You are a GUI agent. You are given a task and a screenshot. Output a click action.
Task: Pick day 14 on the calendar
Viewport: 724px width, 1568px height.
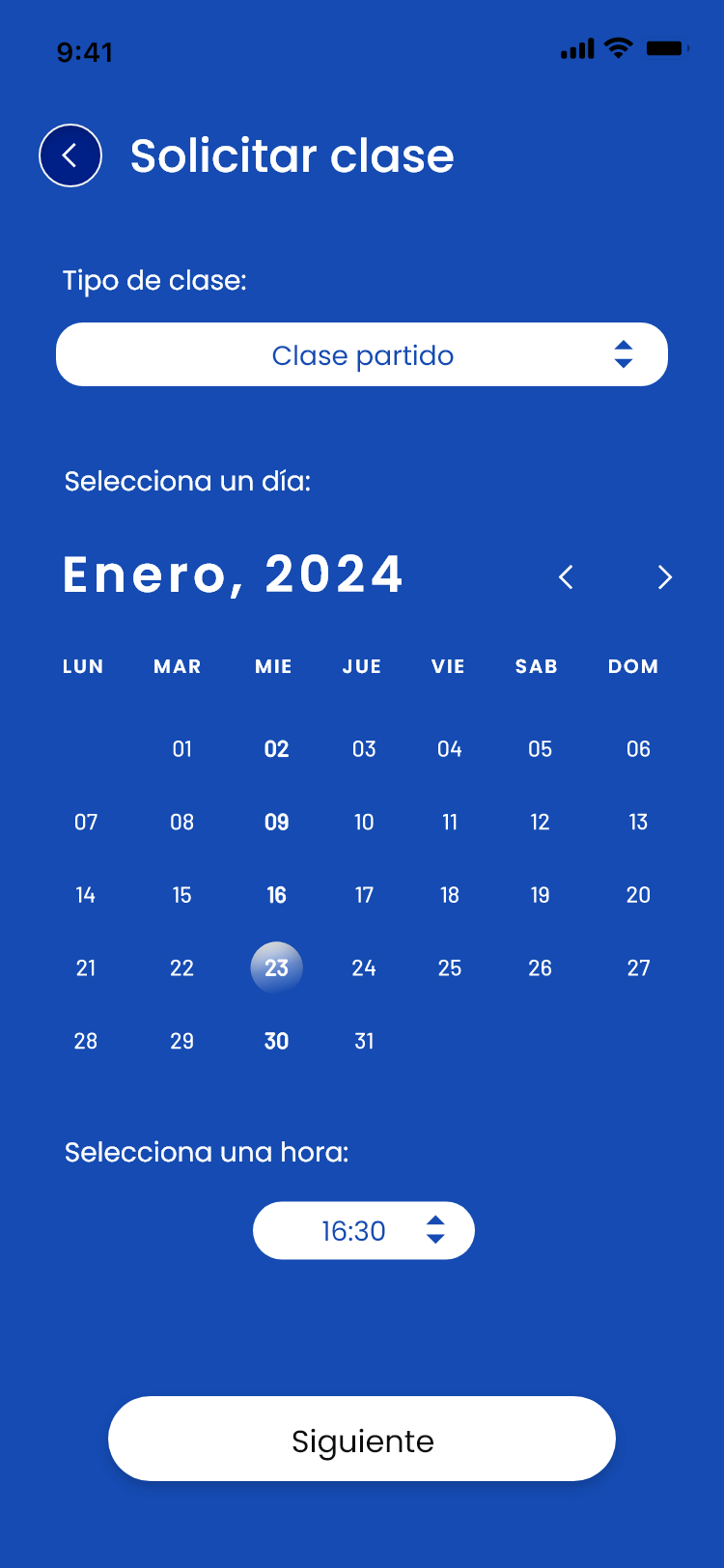(x=86, y=895)
